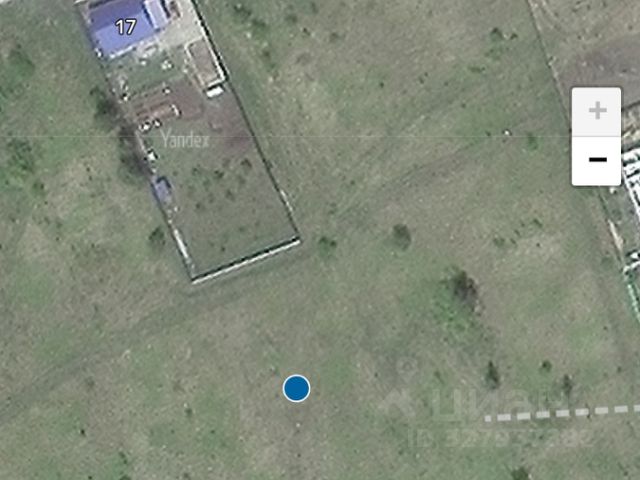640x480 pixels.
Task: Zoom out on the map
Action: tap(596, 160)
